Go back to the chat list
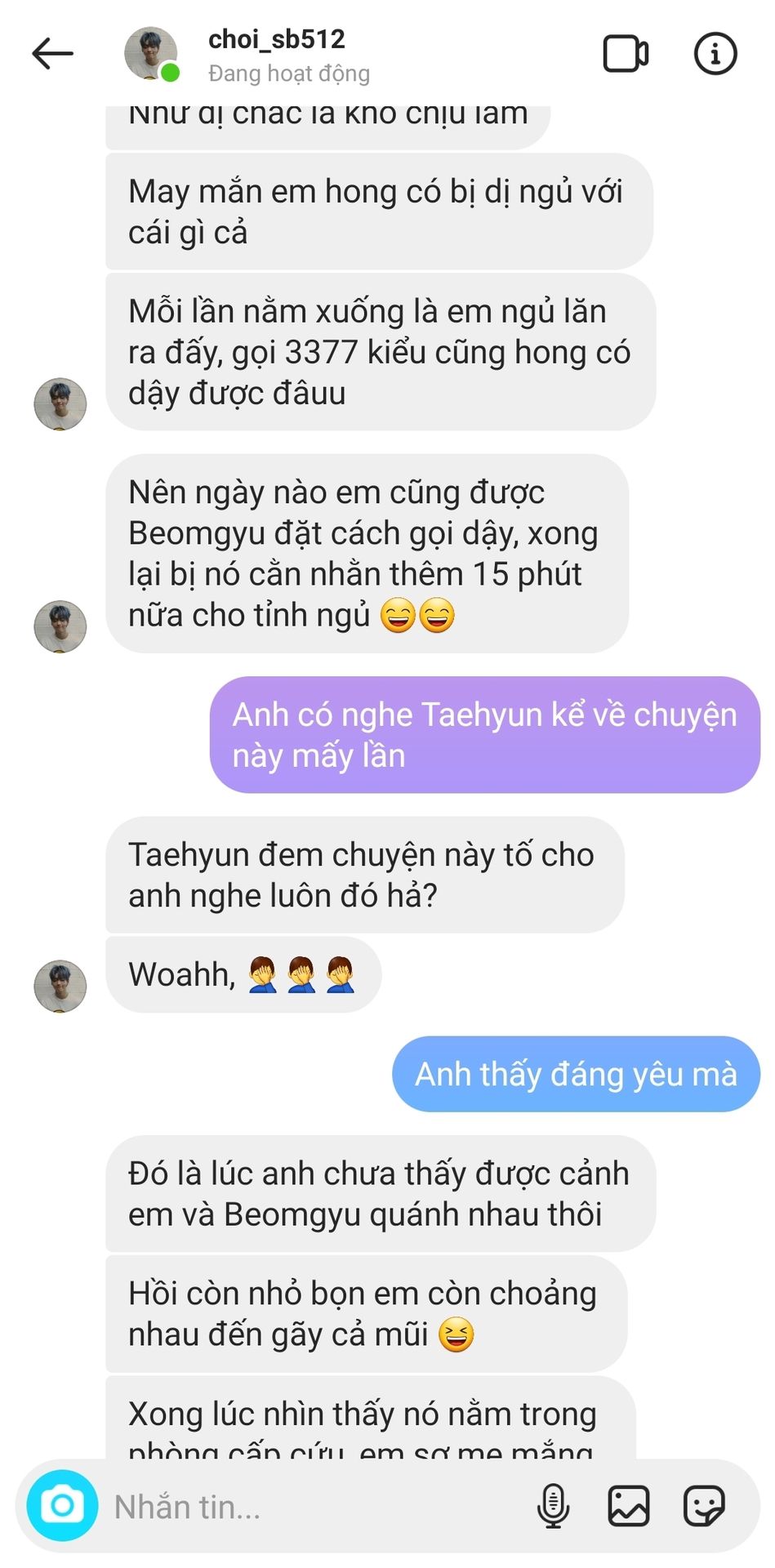The height and width of the screenshot is (1568, 775). click(52, 54)
